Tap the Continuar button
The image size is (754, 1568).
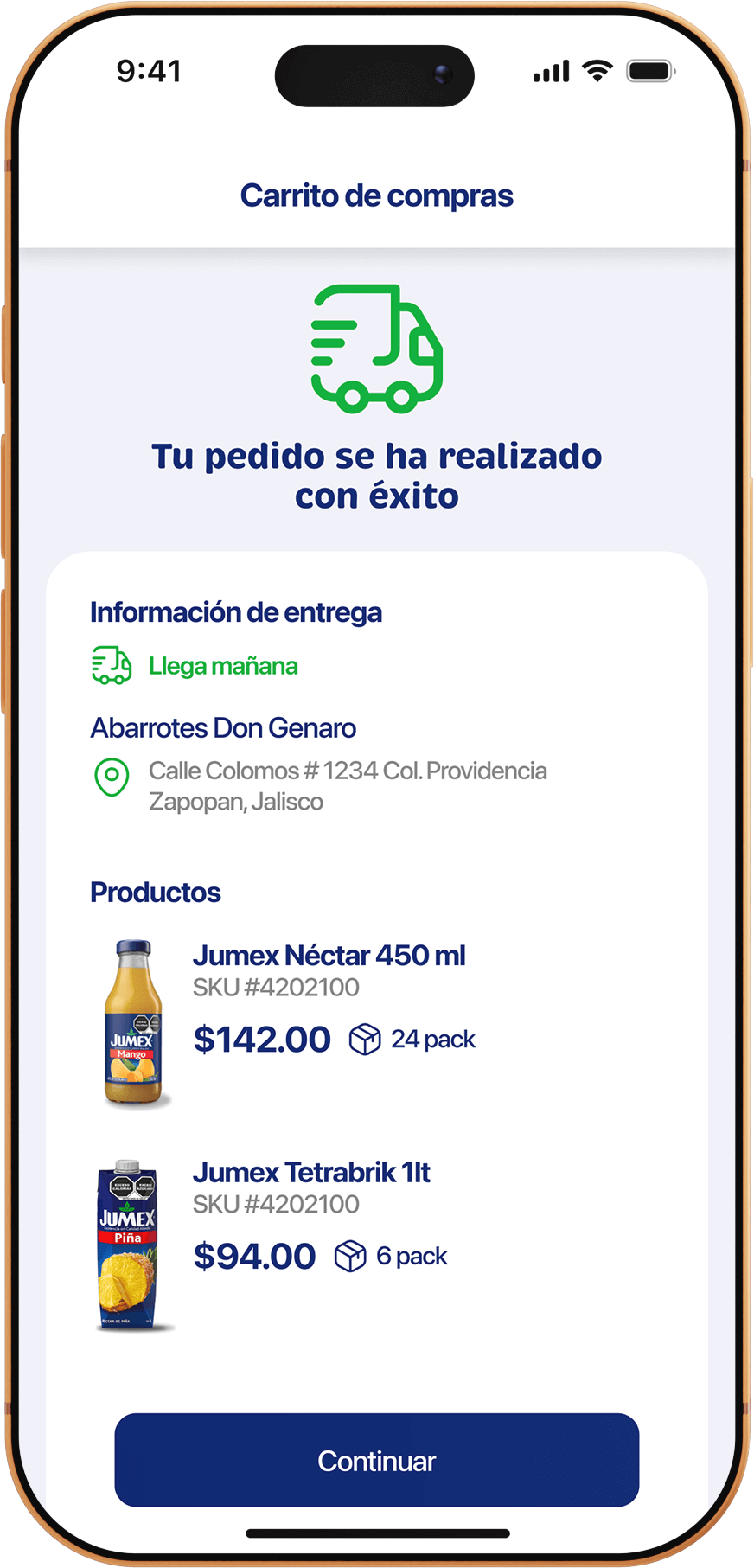click(x=376, y=1460)
